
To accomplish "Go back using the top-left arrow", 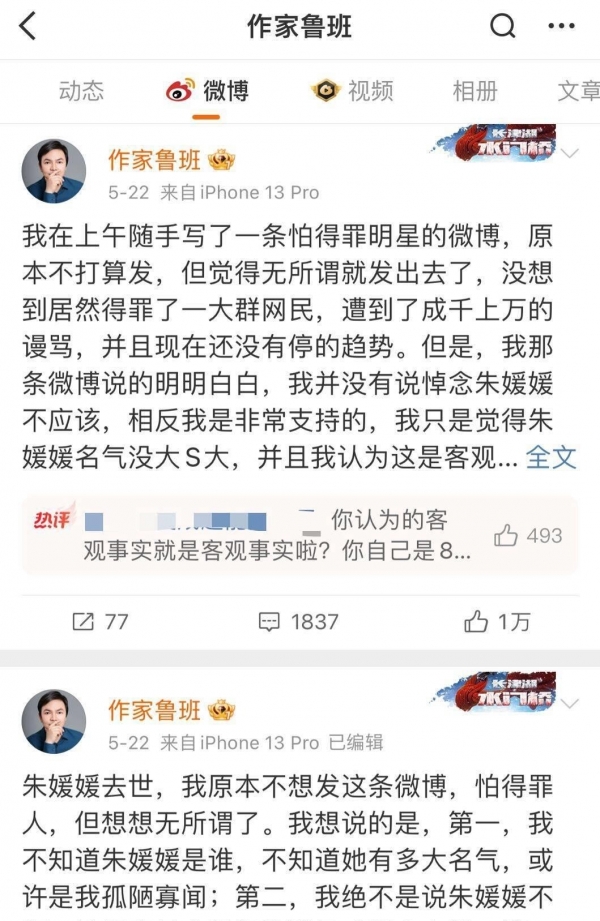I will tap(28, 27).
